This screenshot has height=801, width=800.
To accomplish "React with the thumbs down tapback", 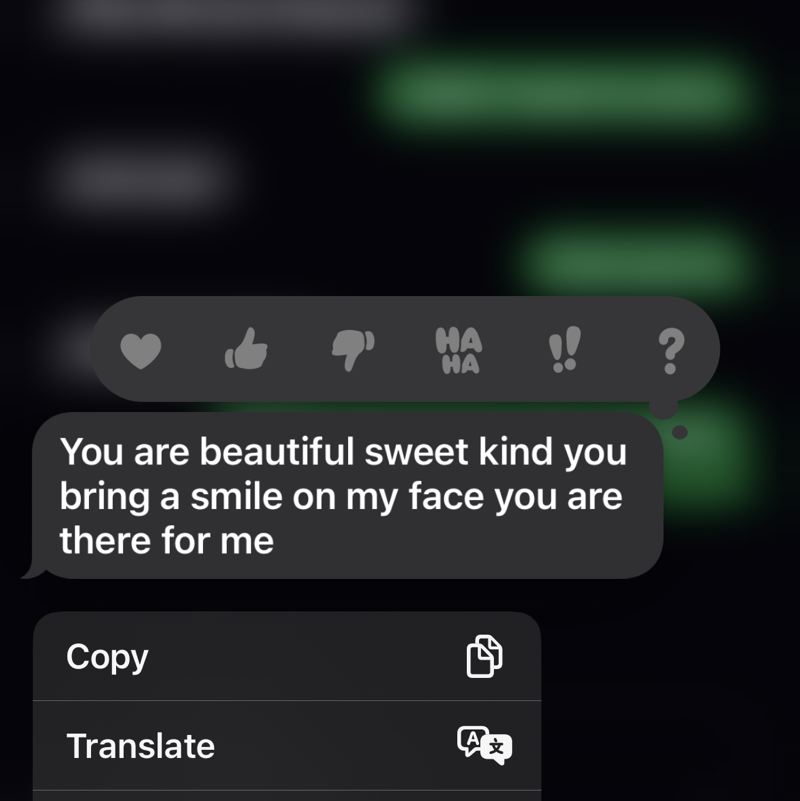I will [x=352, y=350].
